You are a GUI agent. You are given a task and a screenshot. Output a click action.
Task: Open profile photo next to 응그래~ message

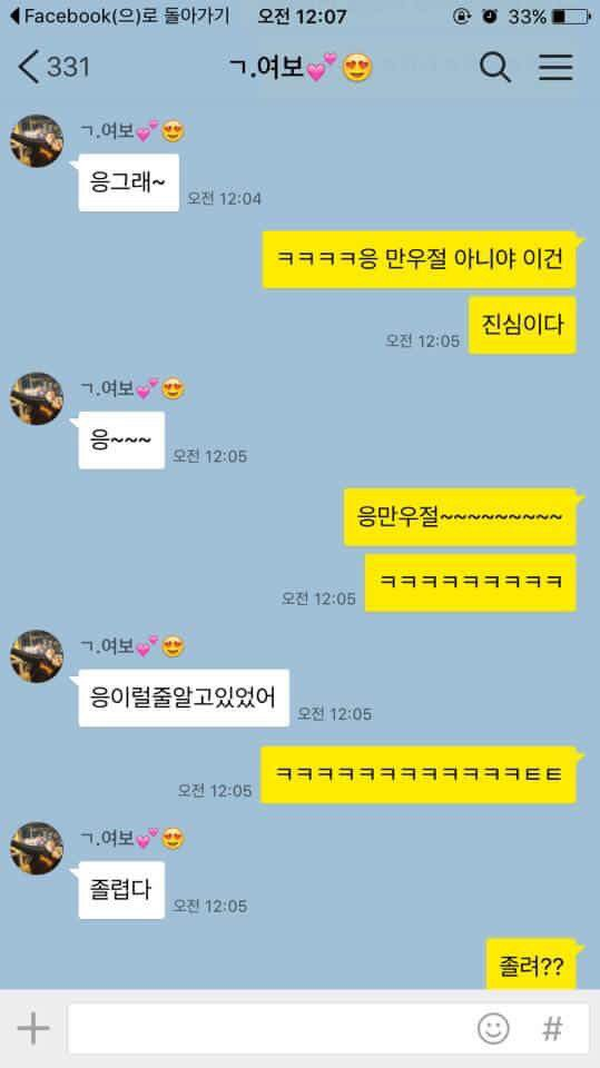(37, 141)
